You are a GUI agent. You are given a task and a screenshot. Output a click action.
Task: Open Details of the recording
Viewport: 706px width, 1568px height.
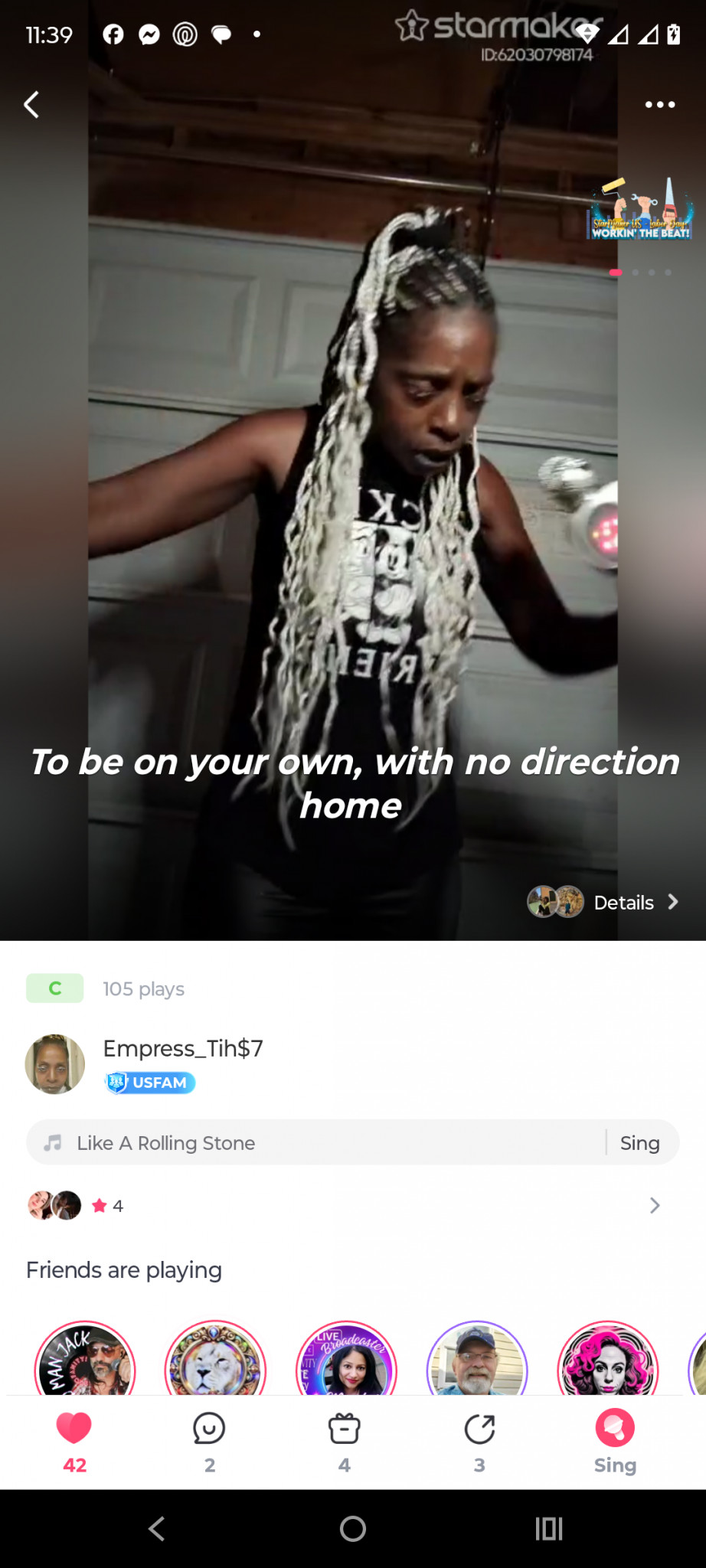point(623,903)
